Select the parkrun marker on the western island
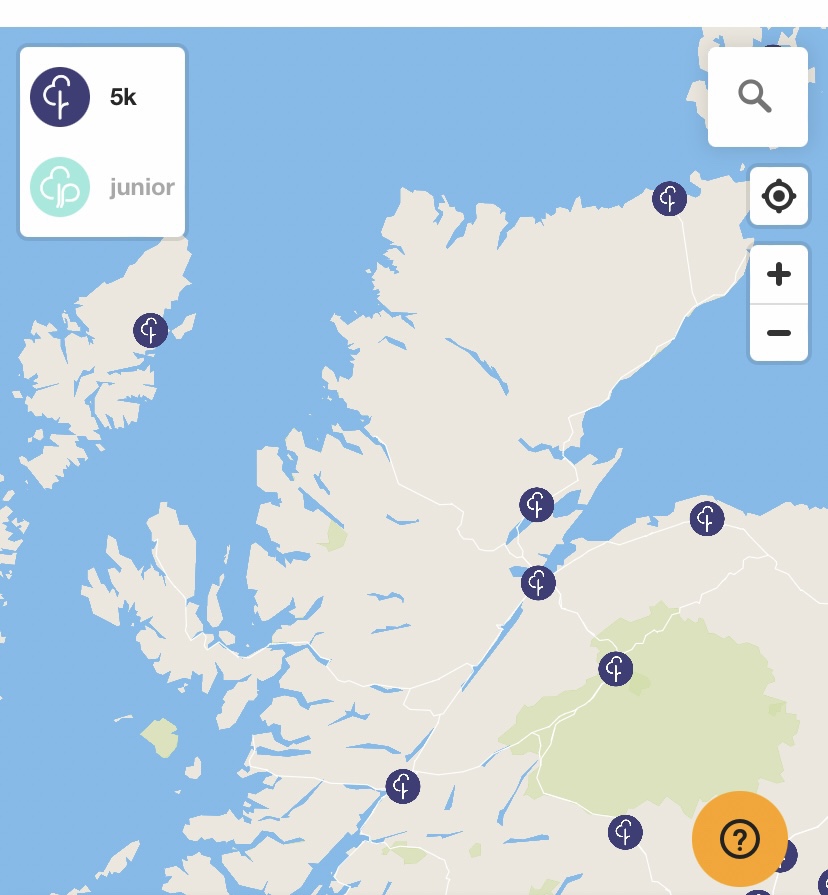This screenshot has width=828, height=895. tap(150, 330)
